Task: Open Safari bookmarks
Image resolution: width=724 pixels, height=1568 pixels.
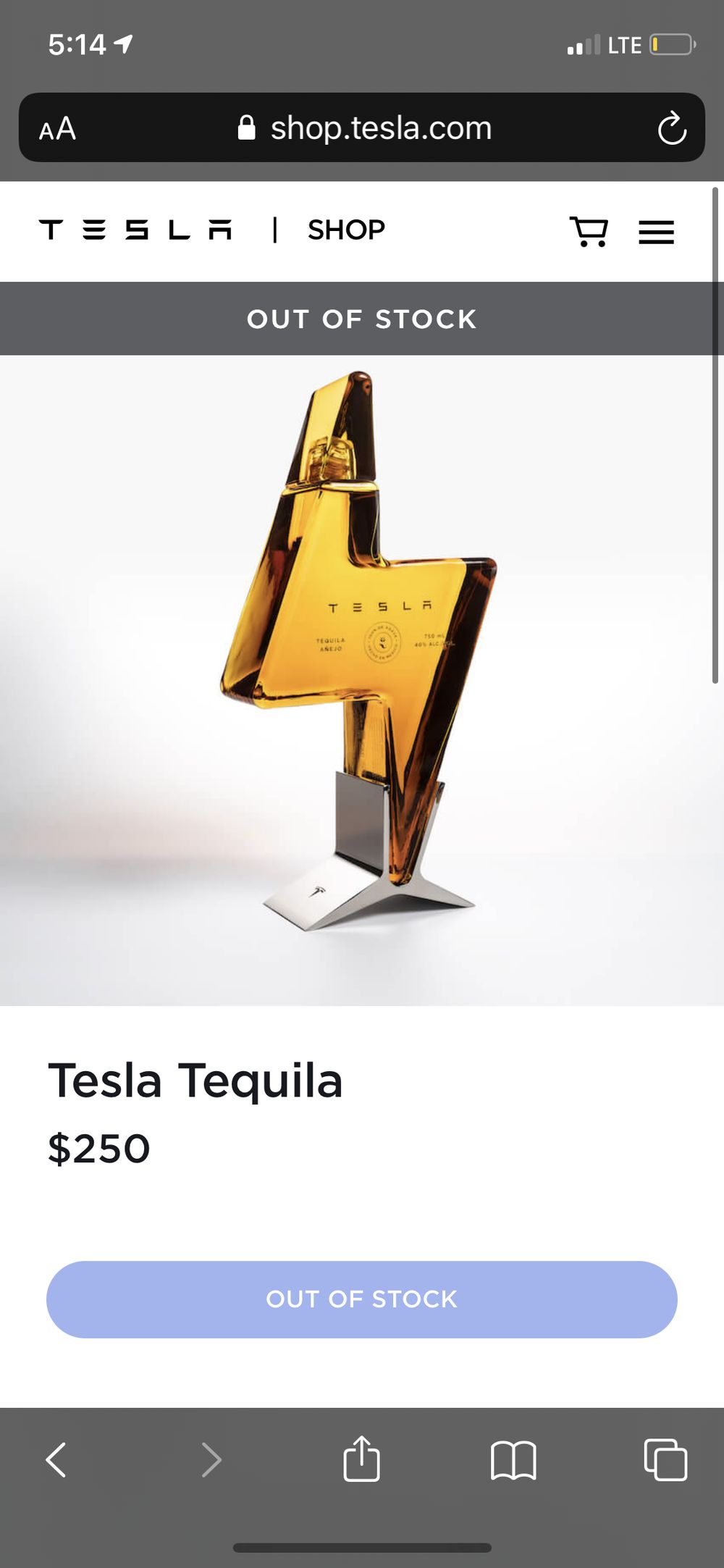Action: coord(513,1460)
